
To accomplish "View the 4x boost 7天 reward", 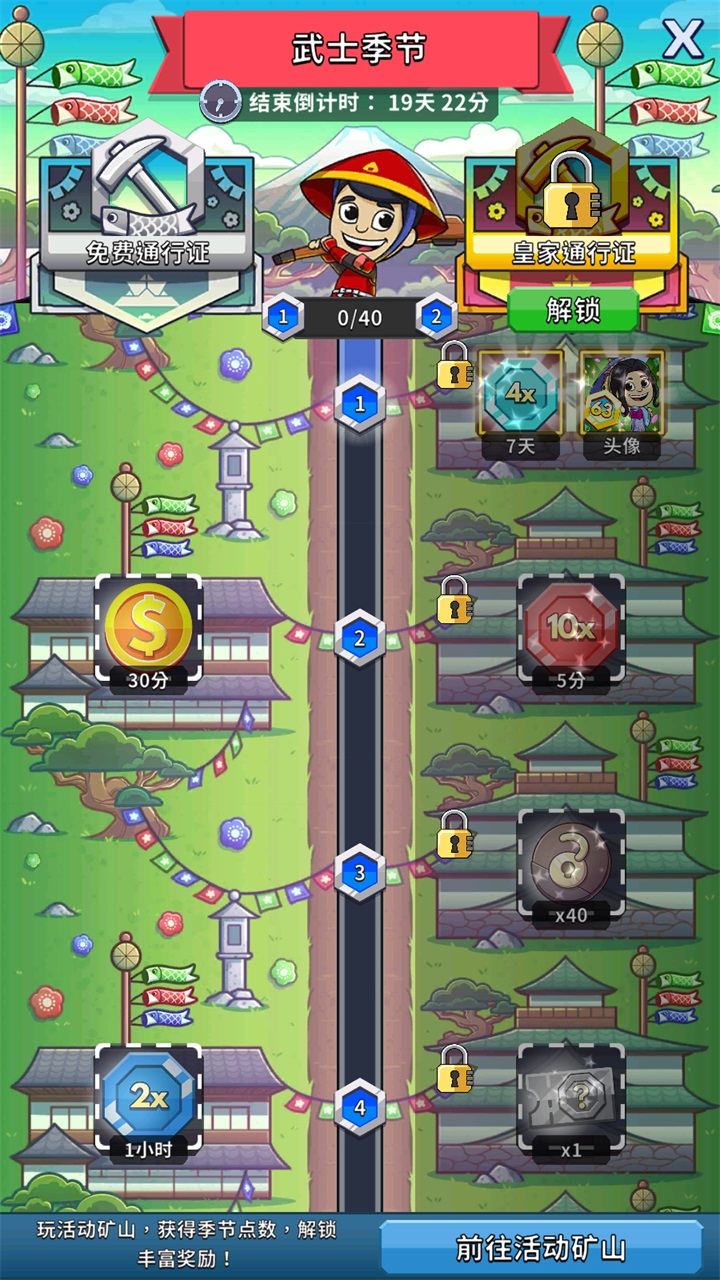I will 520,398.
